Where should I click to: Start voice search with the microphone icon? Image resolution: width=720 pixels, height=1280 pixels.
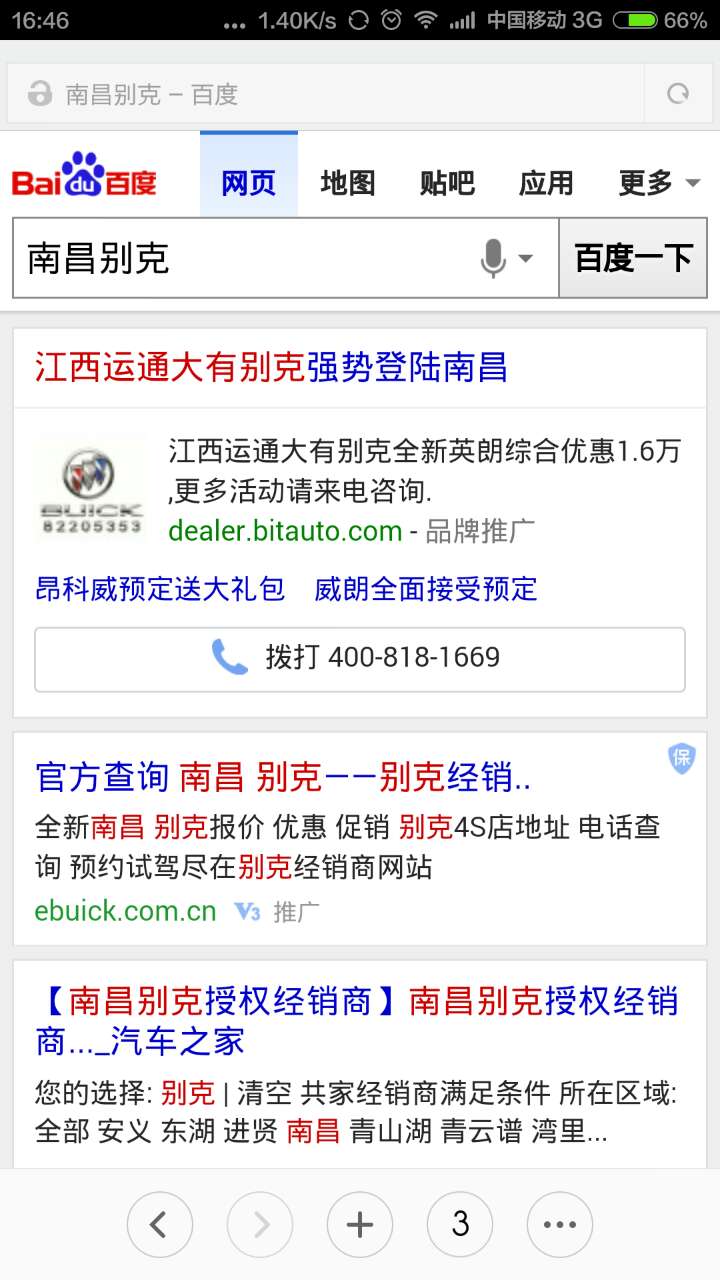click(494, 259)
